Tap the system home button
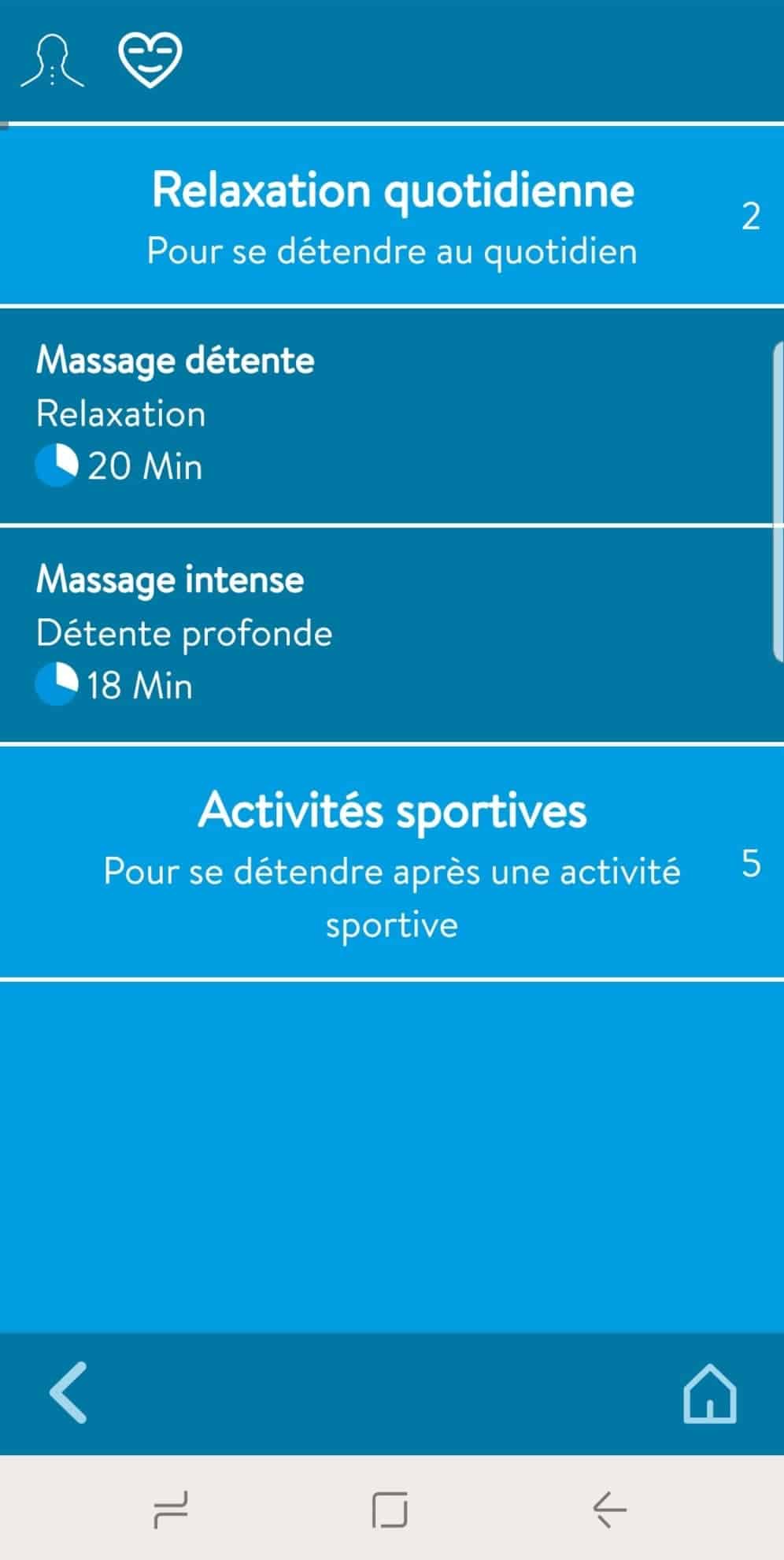 pyautogui.click(x=390, y=1510)
